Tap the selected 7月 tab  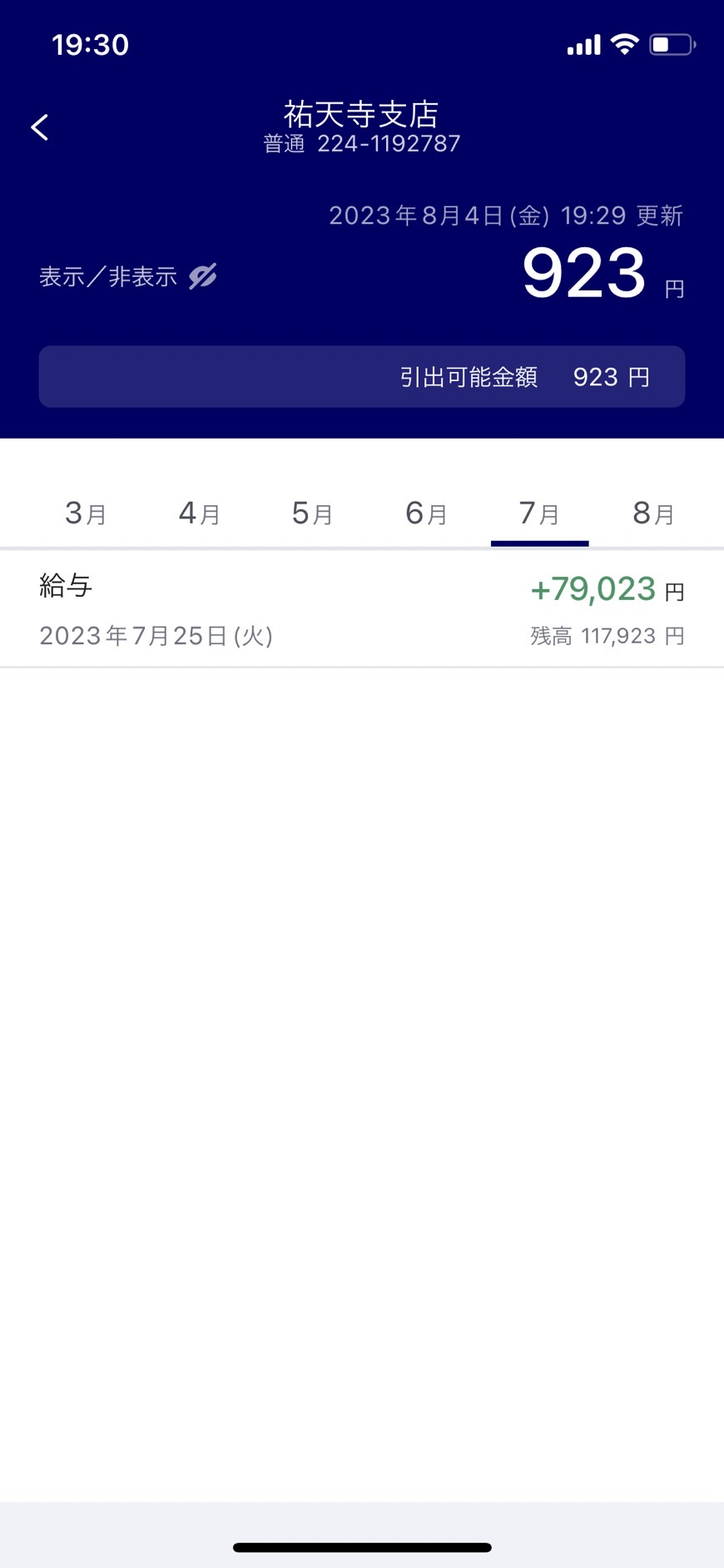540,514
